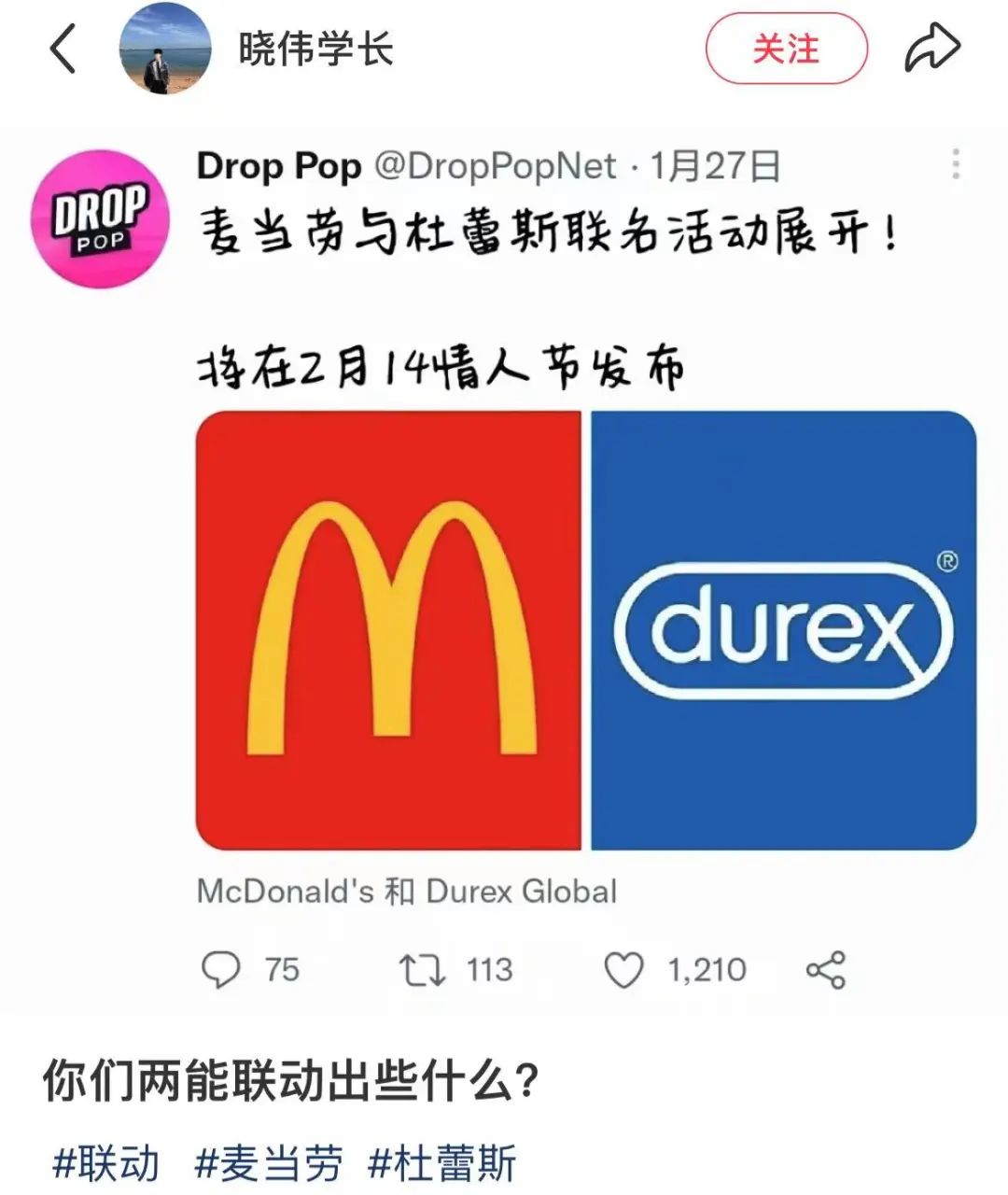Open the #杜蕾斯 hashtag
The image size is (1008, 1195).
[x=442, y=1164]
